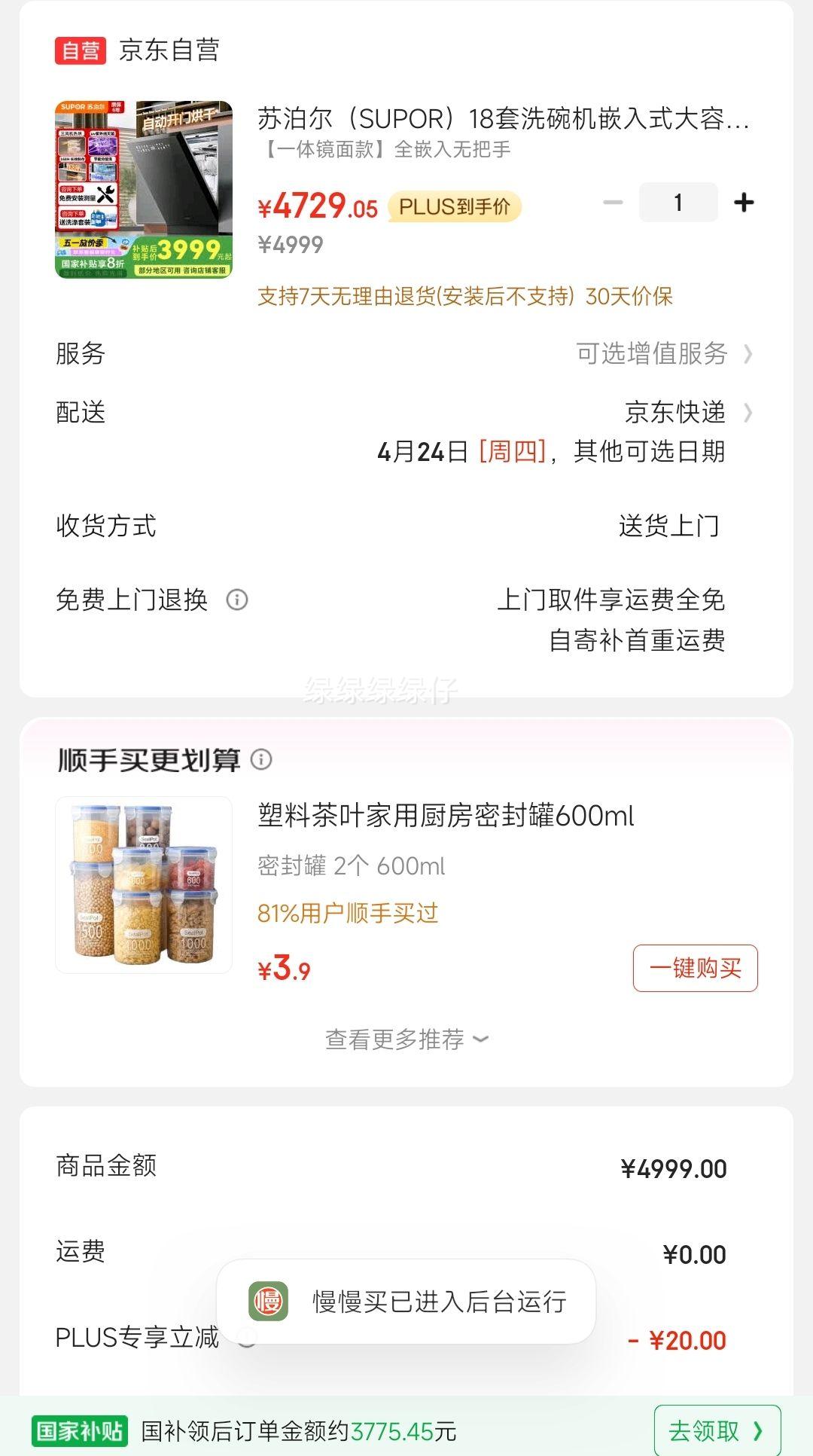Tap the minus icon to decrease quantity
813x1456 pixels.
(613, 202)
